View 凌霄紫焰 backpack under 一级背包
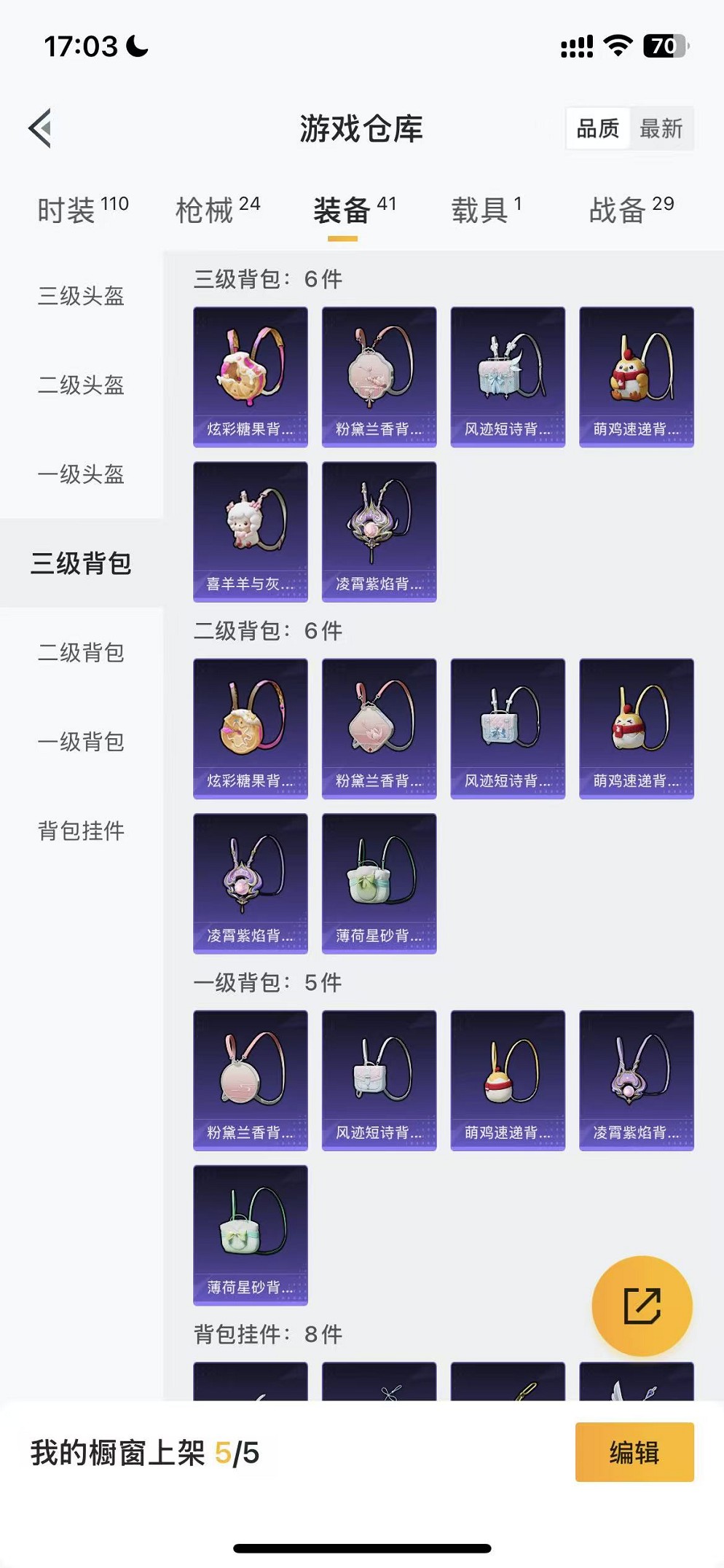Viewport: 724px width, 1568px height. pos(636,1080)
